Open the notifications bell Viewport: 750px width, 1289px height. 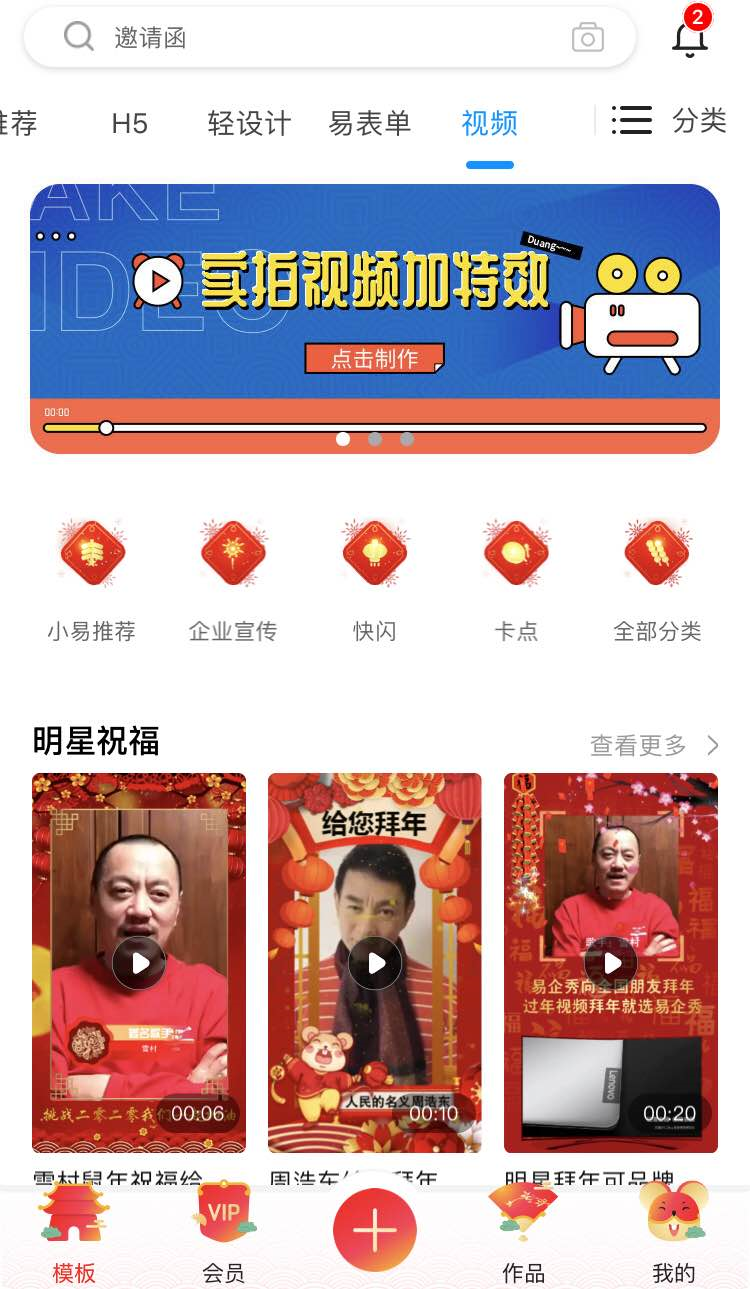[x=690, y=38]
